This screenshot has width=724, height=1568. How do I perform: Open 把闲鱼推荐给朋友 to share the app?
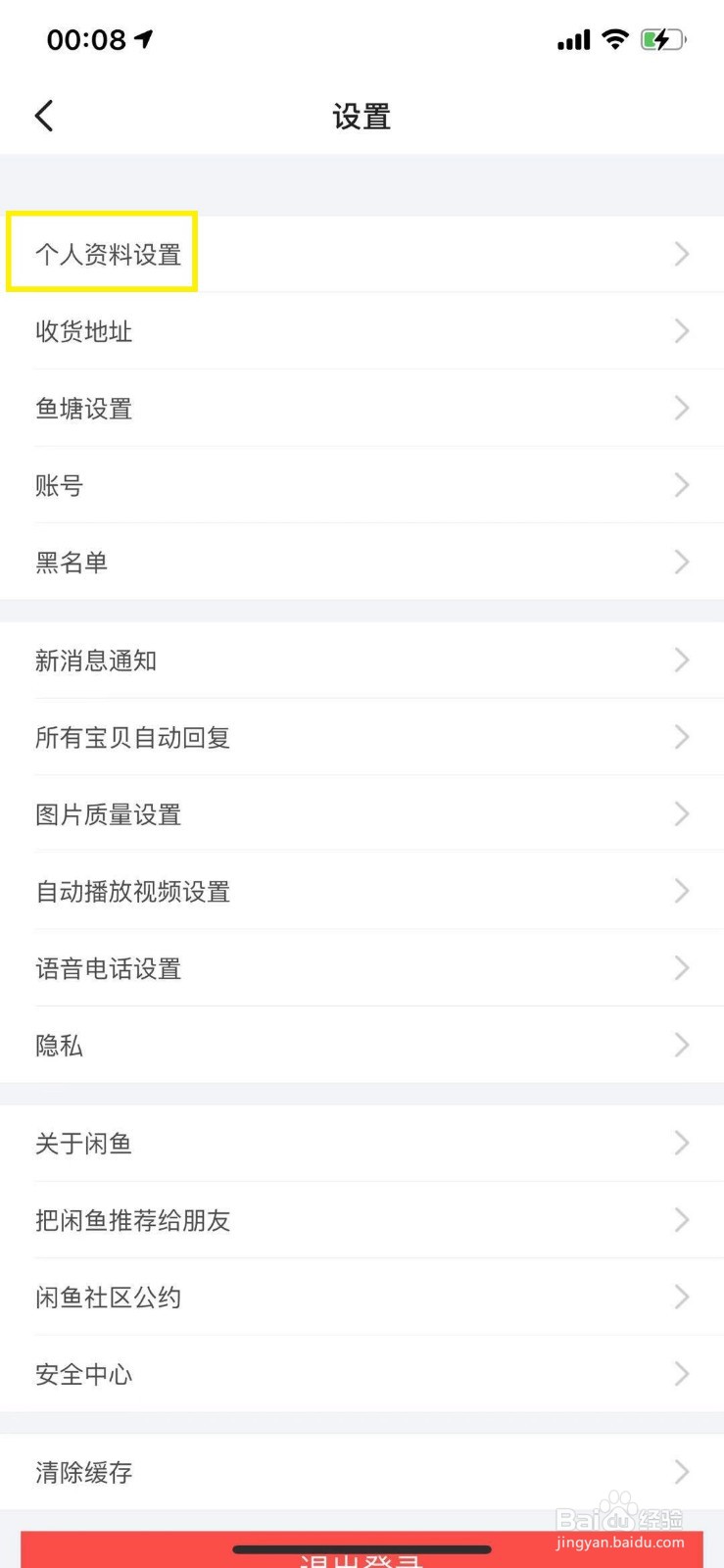[133, 1220]
